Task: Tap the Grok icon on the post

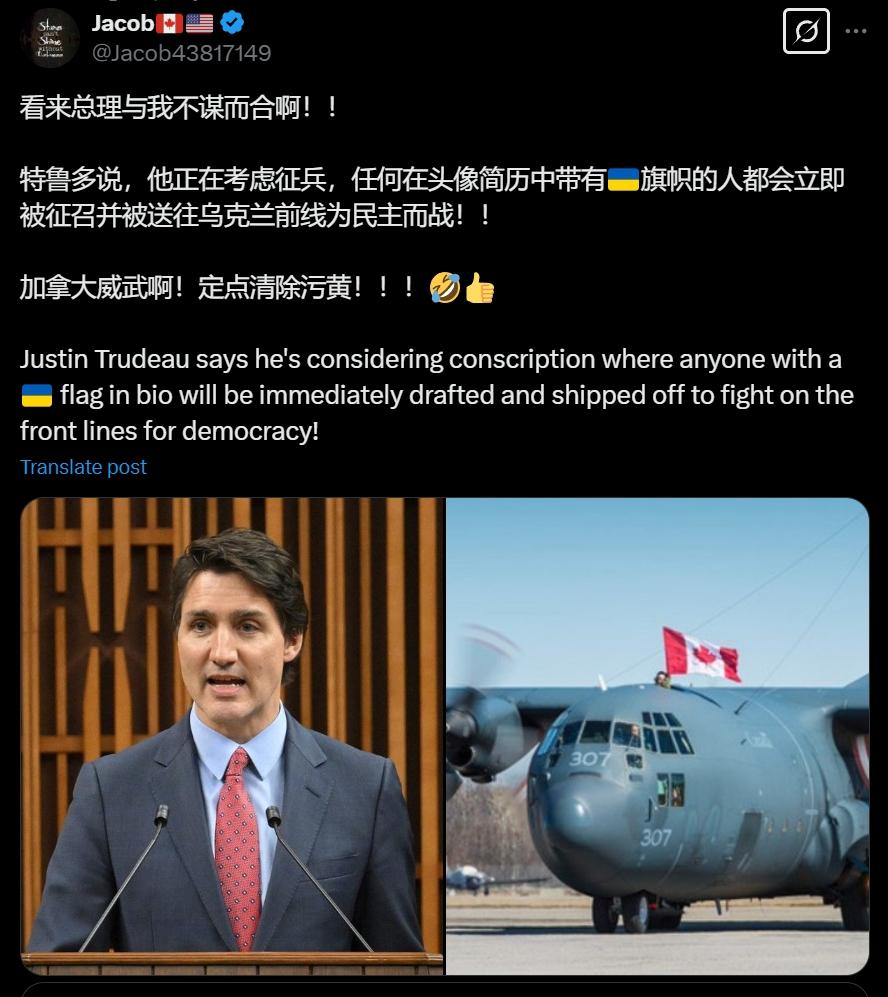Action: (x=806, y=31)
